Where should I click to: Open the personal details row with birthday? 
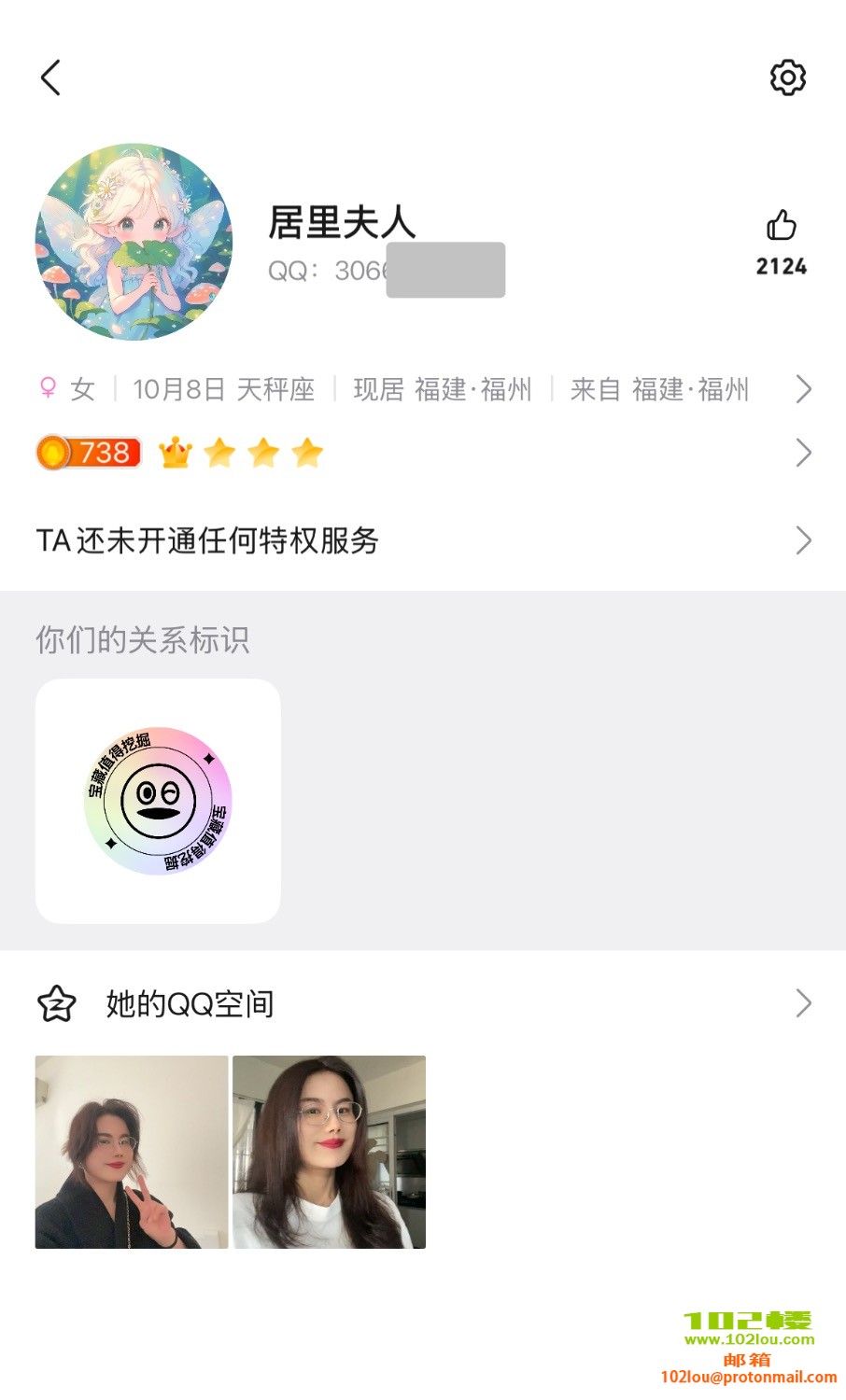[x=422, y=389]
